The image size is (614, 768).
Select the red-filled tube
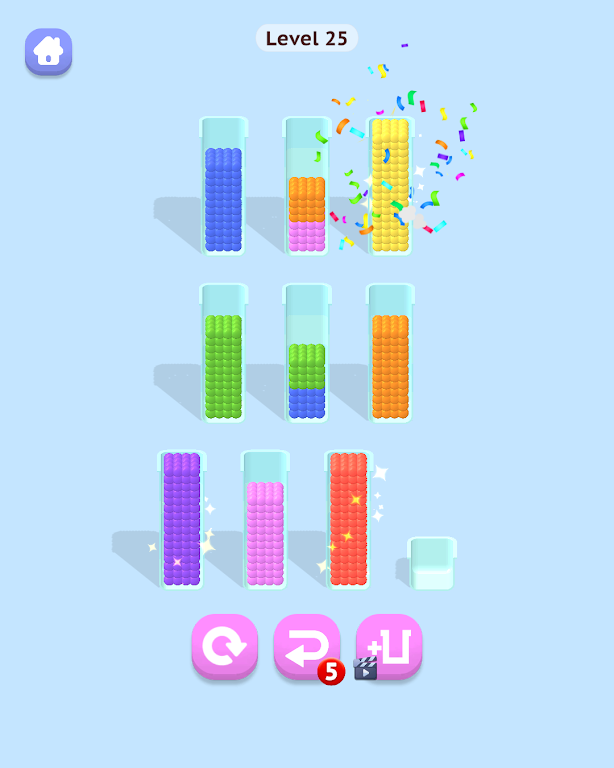pos(348,520)
